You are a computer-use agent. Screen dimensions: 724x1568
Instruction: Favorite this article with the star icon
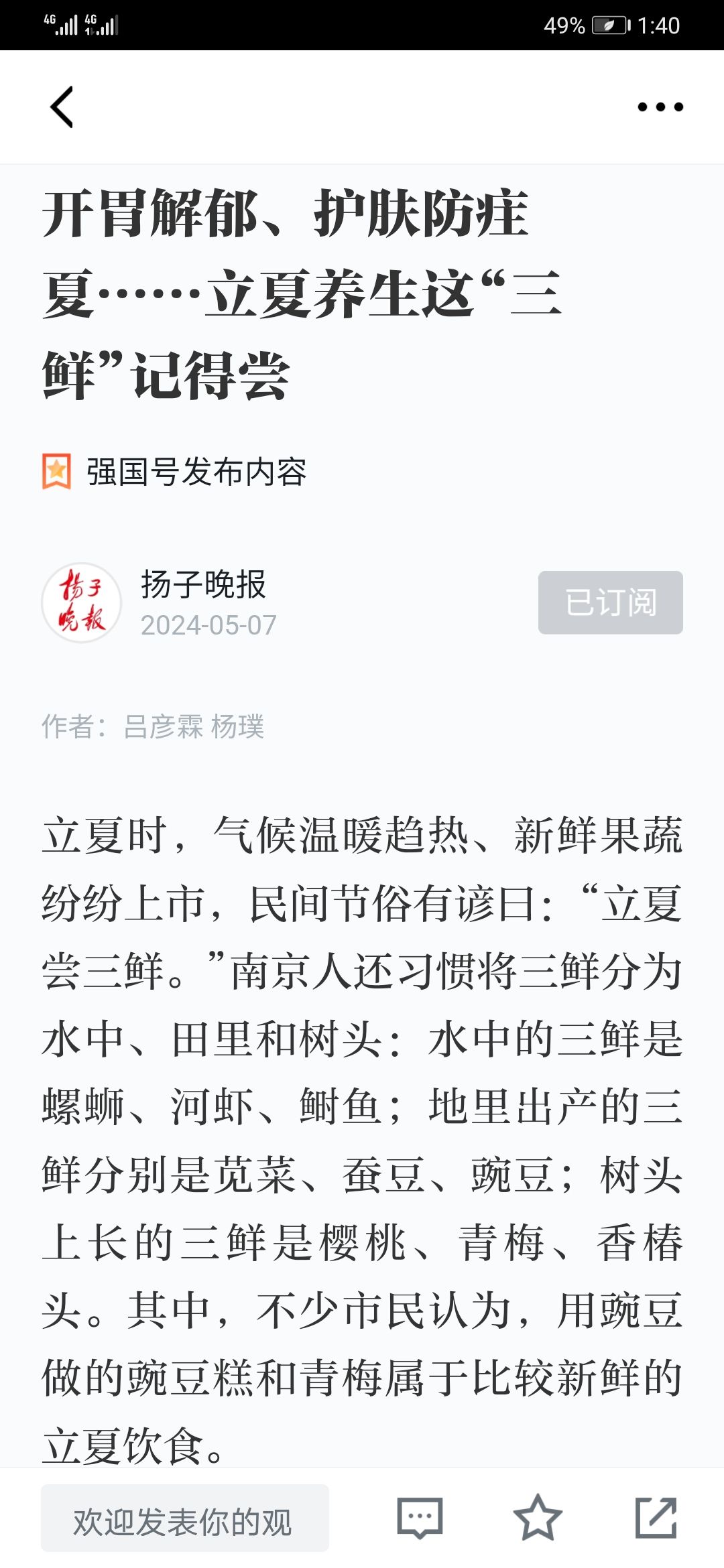(x=538, y=1517)
